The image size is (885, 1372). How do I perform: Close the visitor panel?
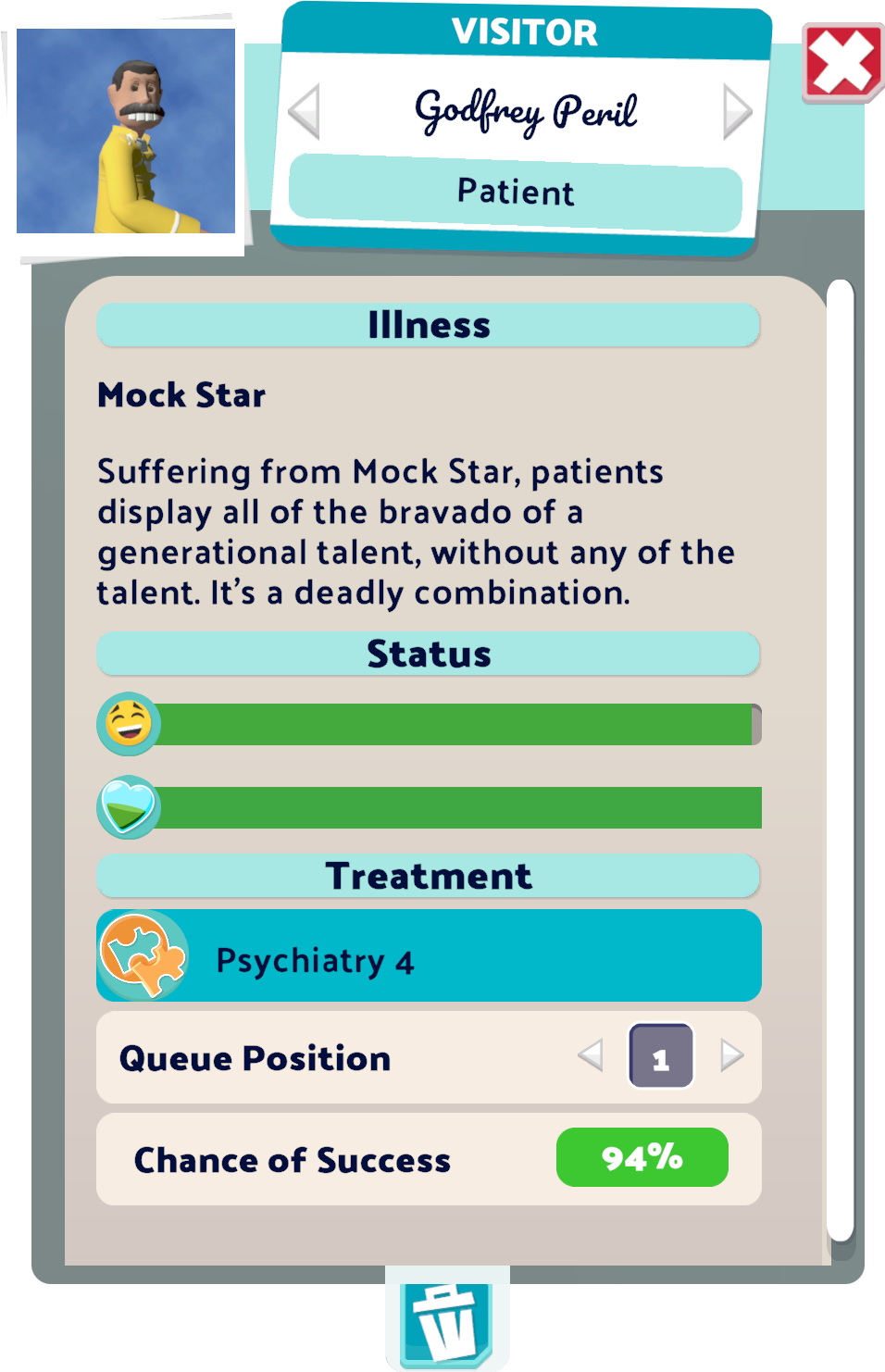842,62
